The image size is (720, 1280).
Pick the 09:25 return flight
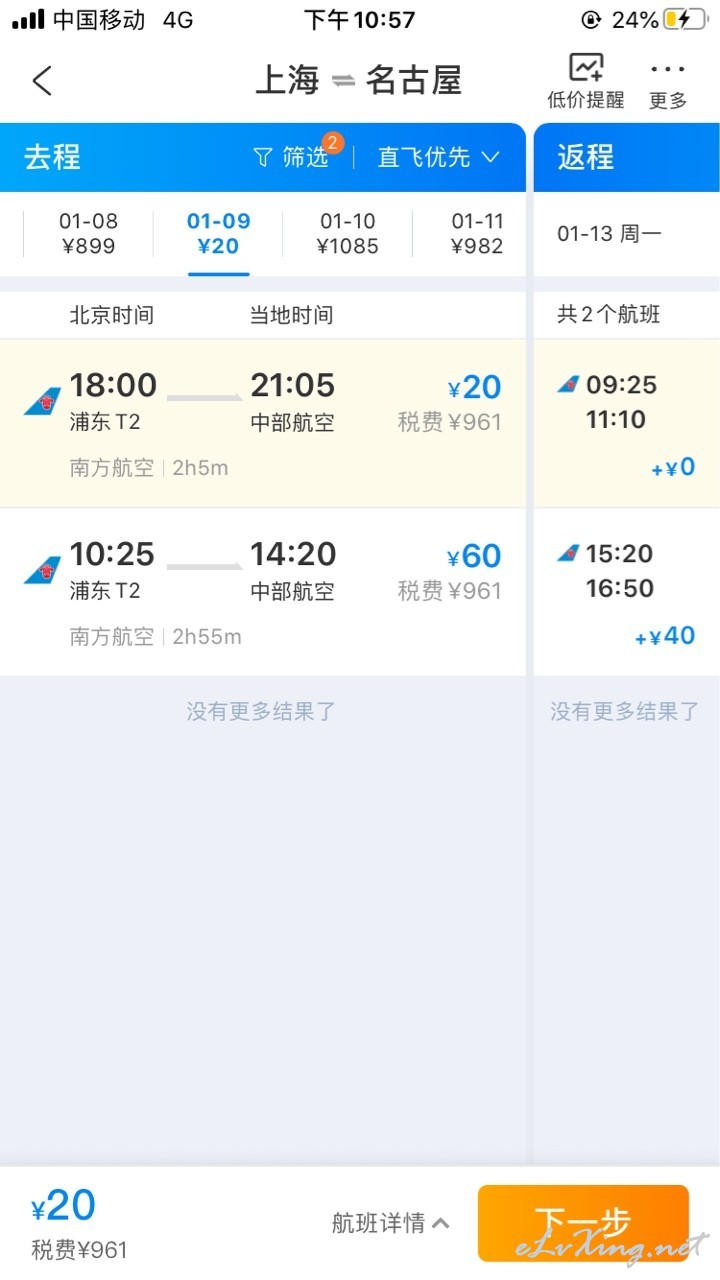coord(627,423)
